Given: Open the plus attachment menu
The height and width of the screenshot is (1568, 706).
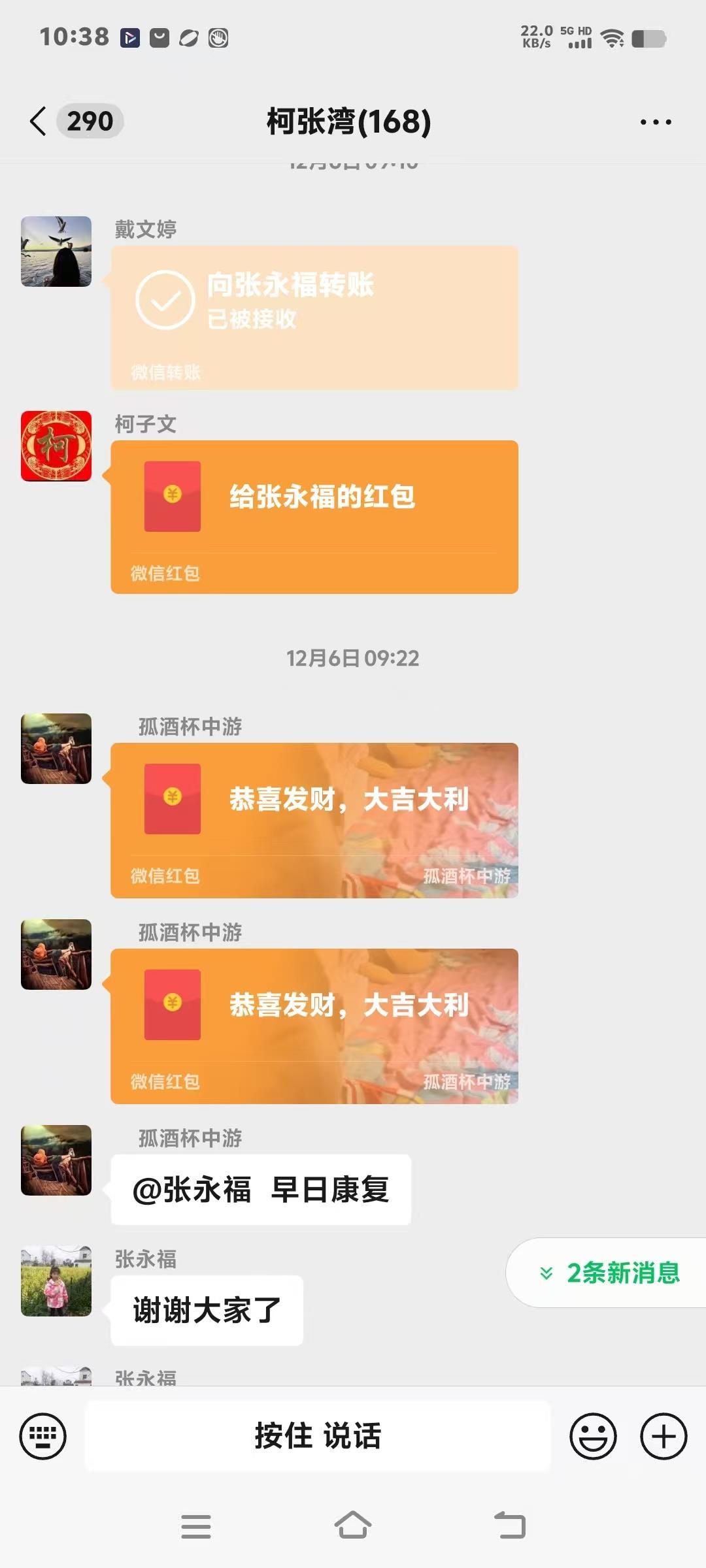Looking at the screenshot, I should pyautogui.click(x=664, y=1436).
